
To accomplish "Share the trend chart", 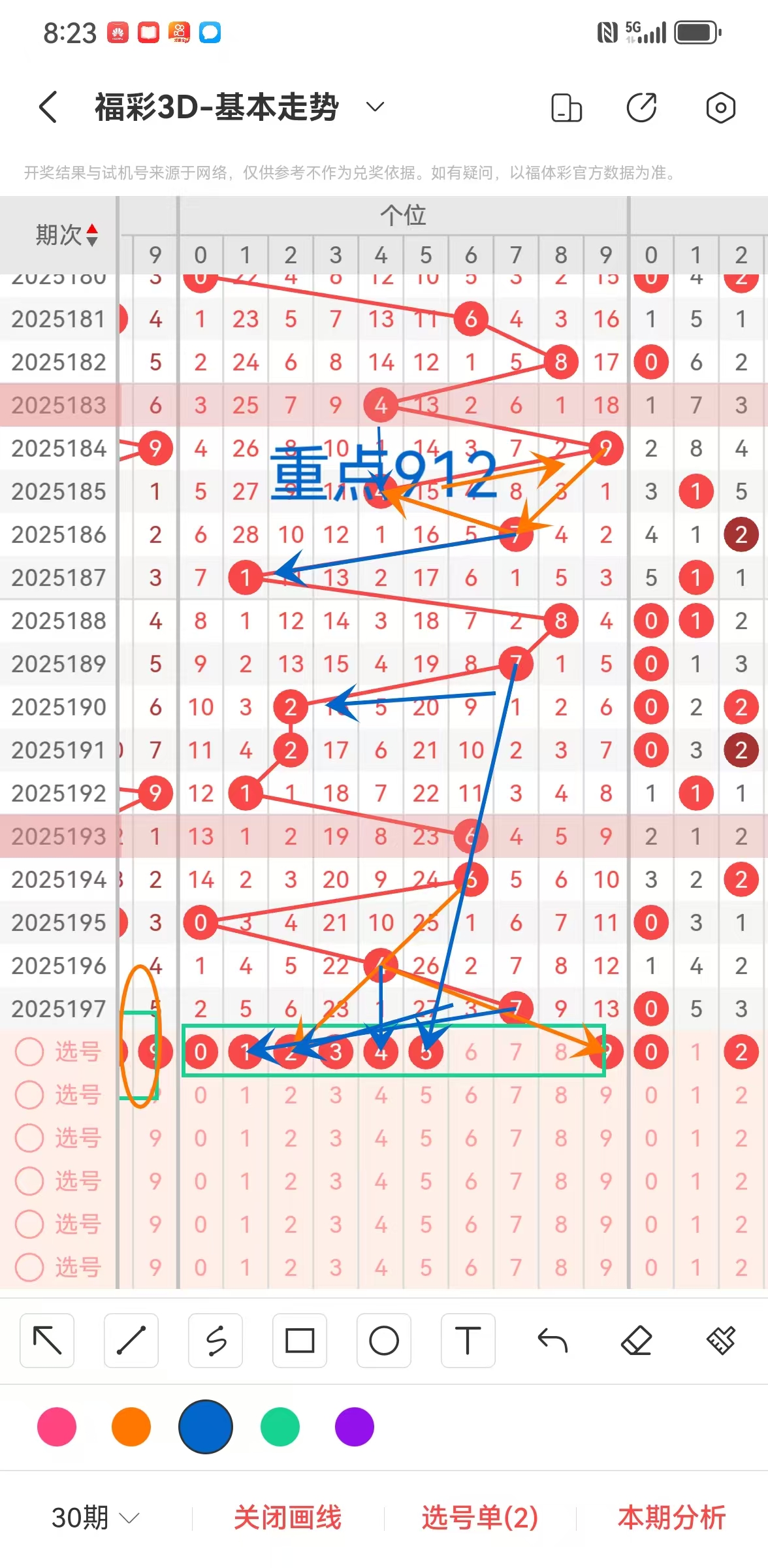I will (x=642, y=108).
